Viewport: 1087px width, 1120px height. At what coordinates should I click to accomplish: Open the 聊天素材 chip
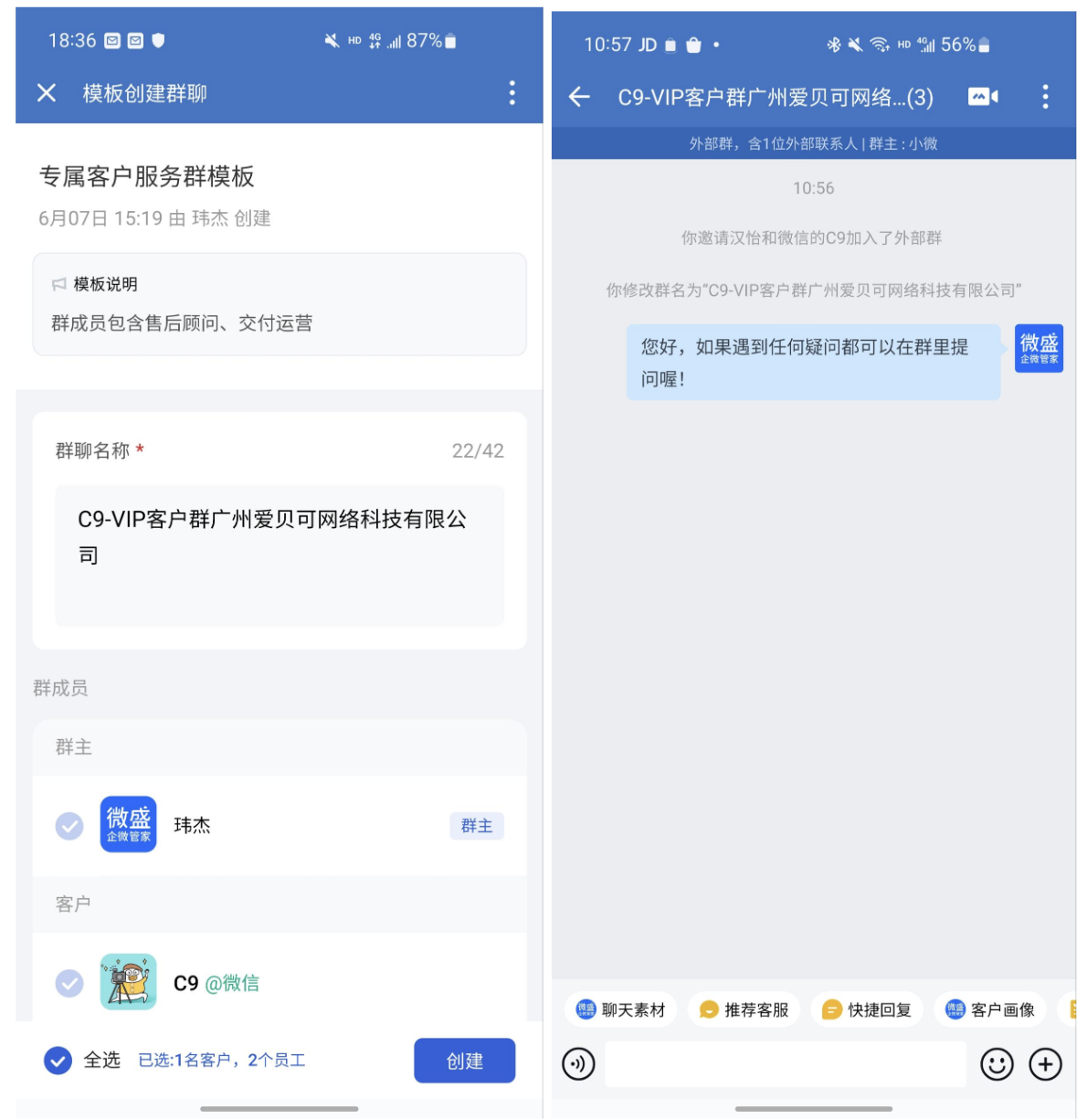(x=621, y=1009)
